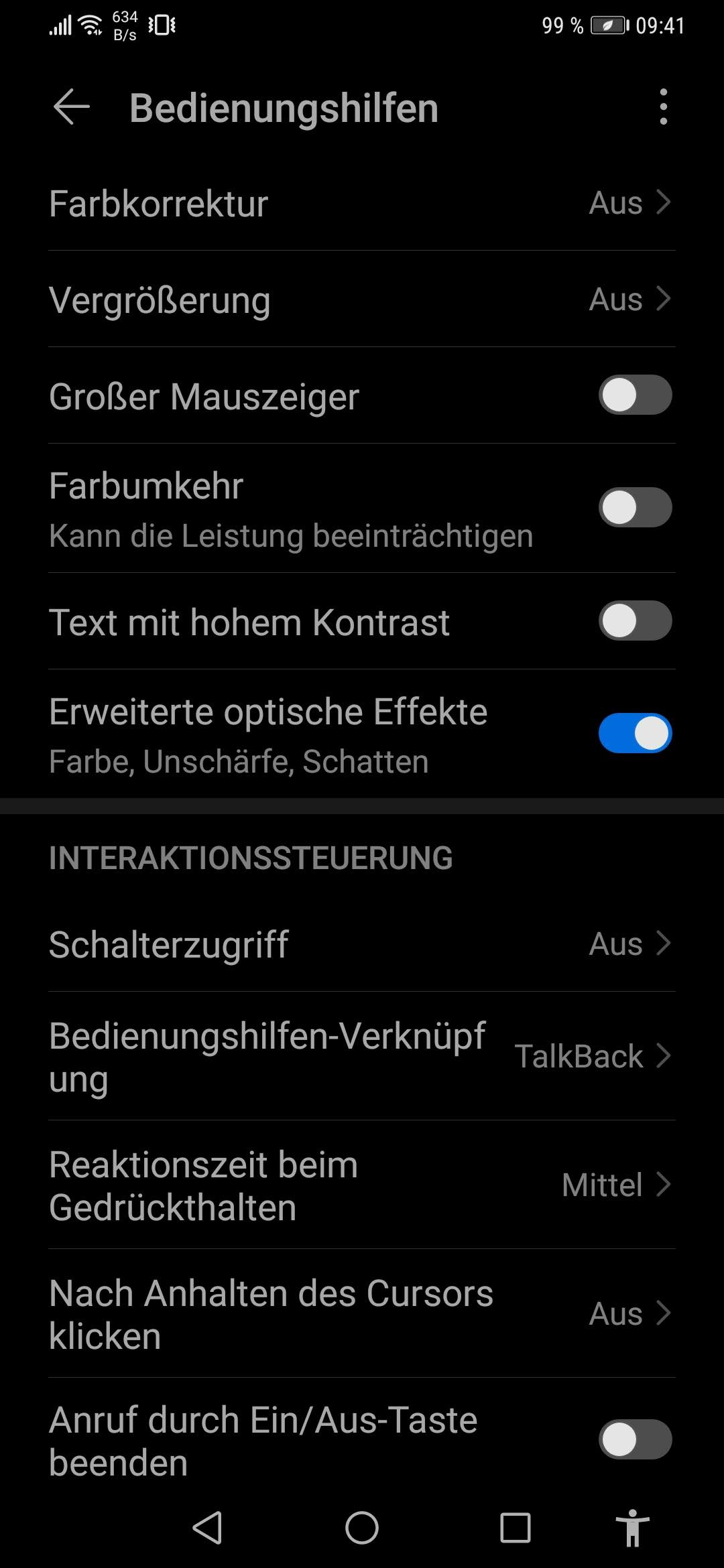Open recent apps overview
Viewport: 724px width, 1568px height.
click(515, 1529)
